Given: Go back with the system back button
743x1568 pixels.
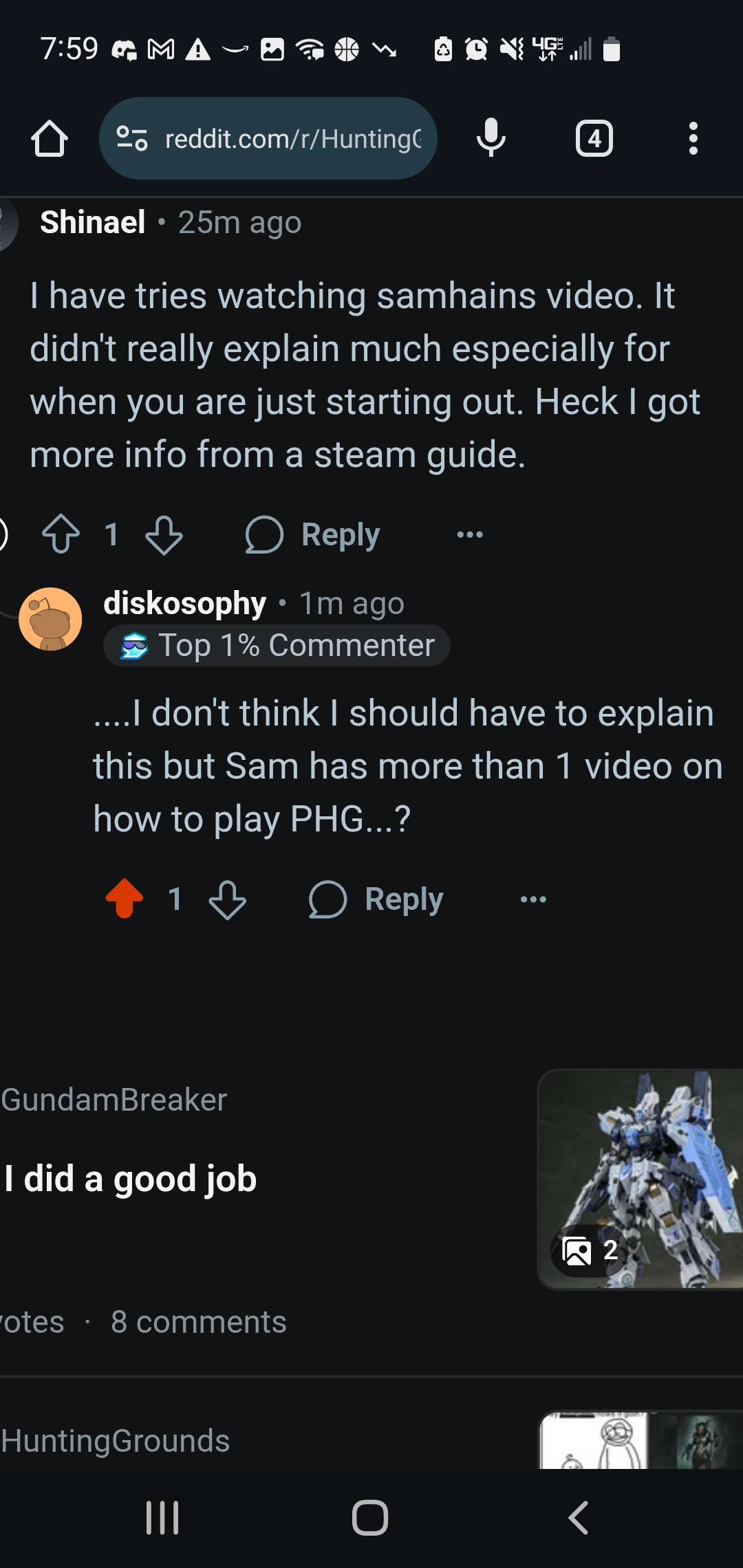Looking at the screenshot, I should coord(578,1518).
